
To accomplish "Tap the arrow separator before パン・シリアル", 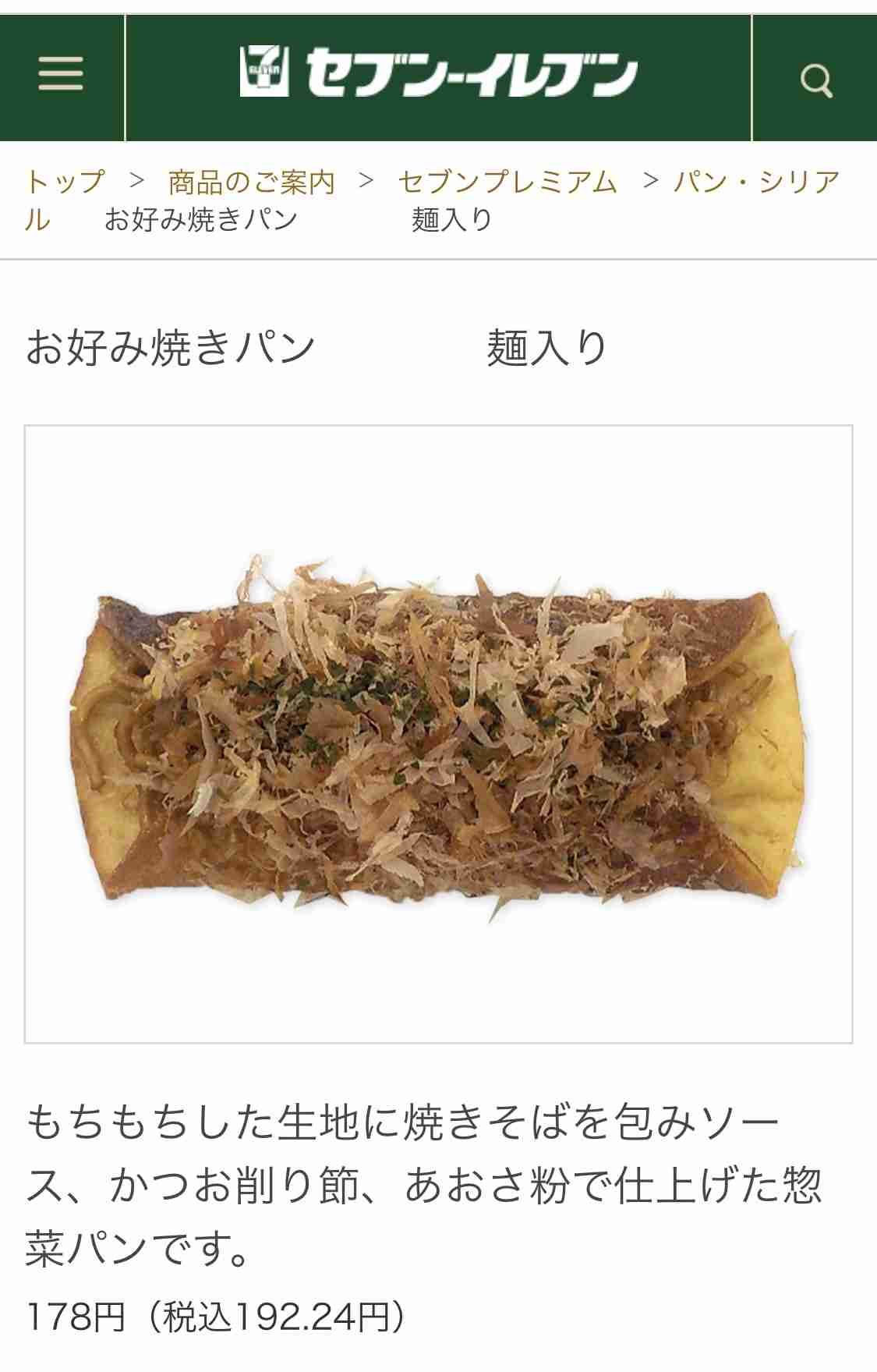I will coord(651,182).
